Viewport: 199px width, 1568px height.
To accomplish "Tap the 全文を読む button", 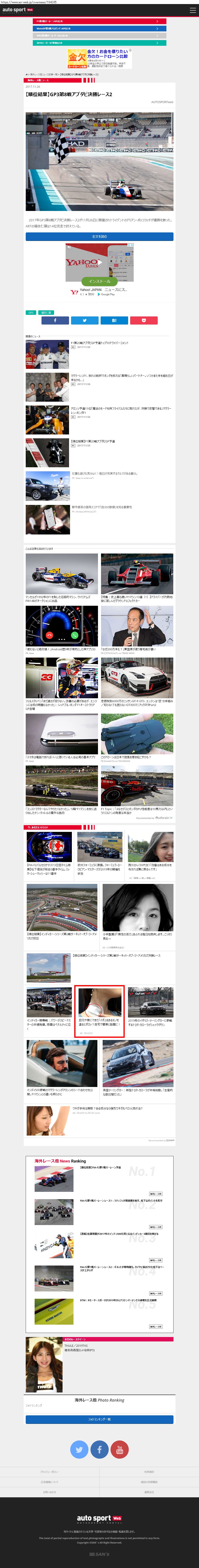I will [99, 236].
